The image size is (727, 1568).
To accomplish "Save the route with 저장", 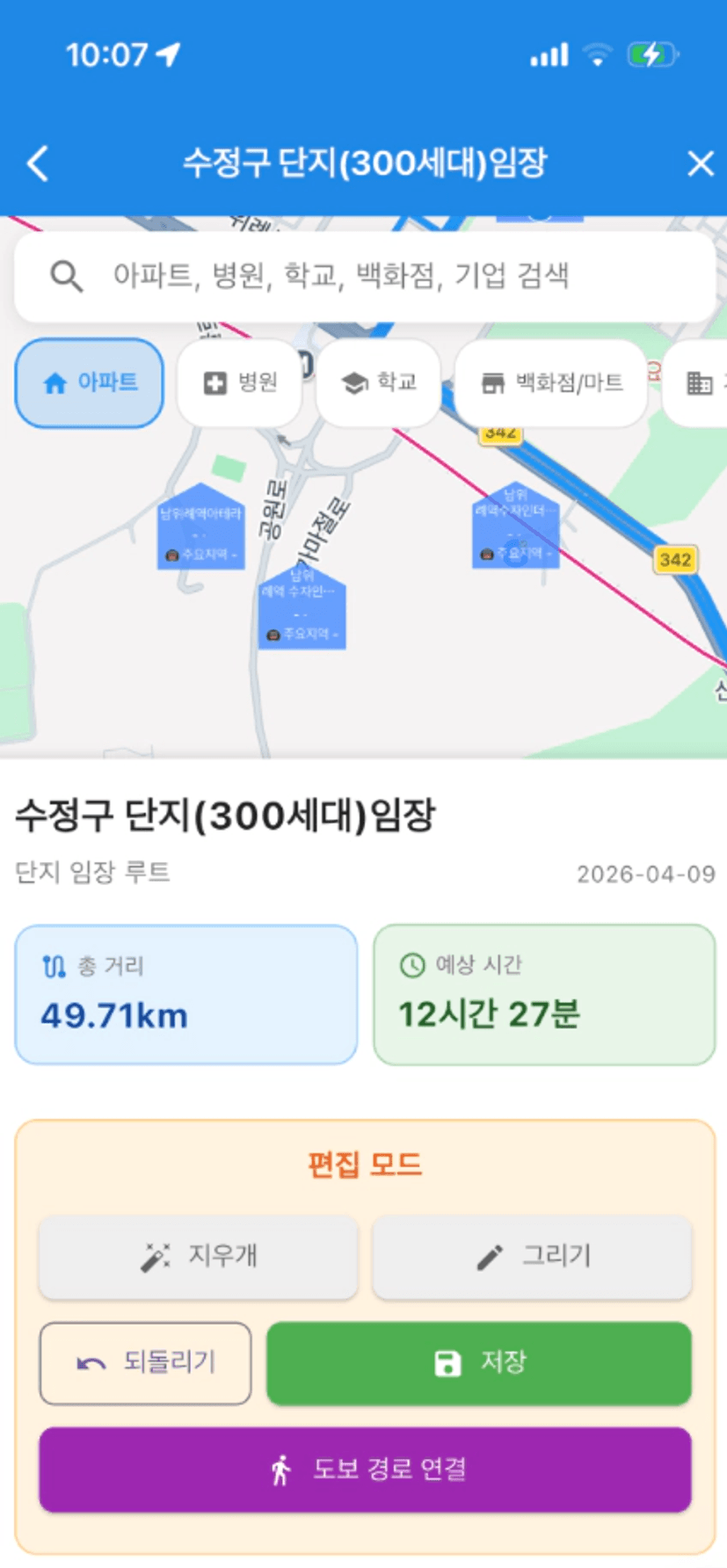I will 479,1363.
